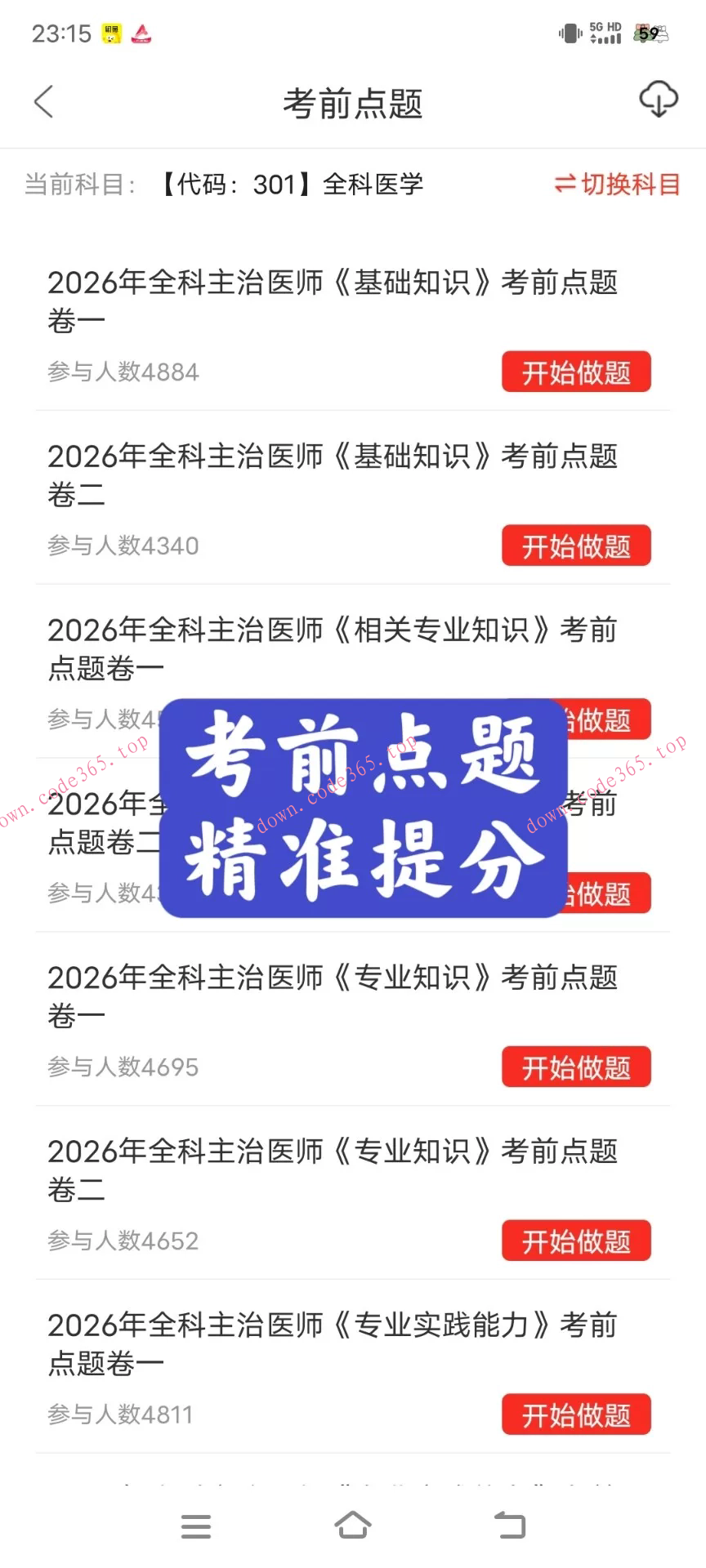This screenshot has width=706, height=1568.
Task: Start 专业知识 考前点题卷二 quiz
Action: pyautogui.click(x=576, y=1240)
